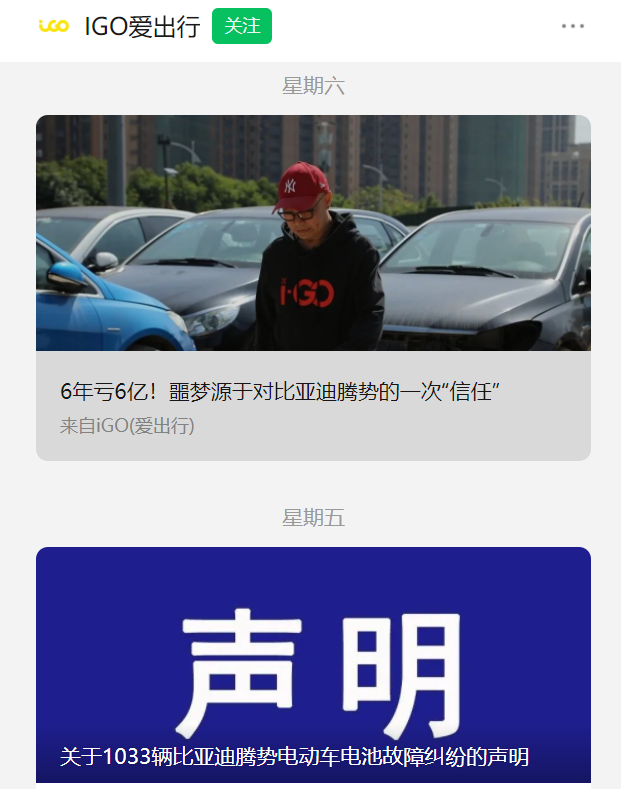Tap the green 关注 follow button
This screenshot has height=789, width=621.
pyautogui.click(x=242, y=26)
